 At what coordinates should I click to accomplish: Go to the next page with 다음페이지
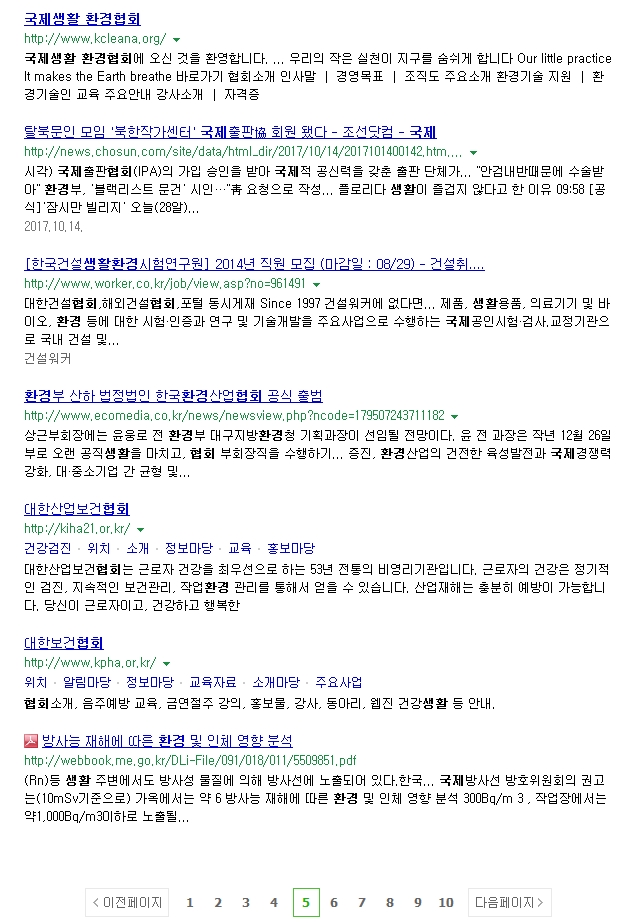pos(509,902)
